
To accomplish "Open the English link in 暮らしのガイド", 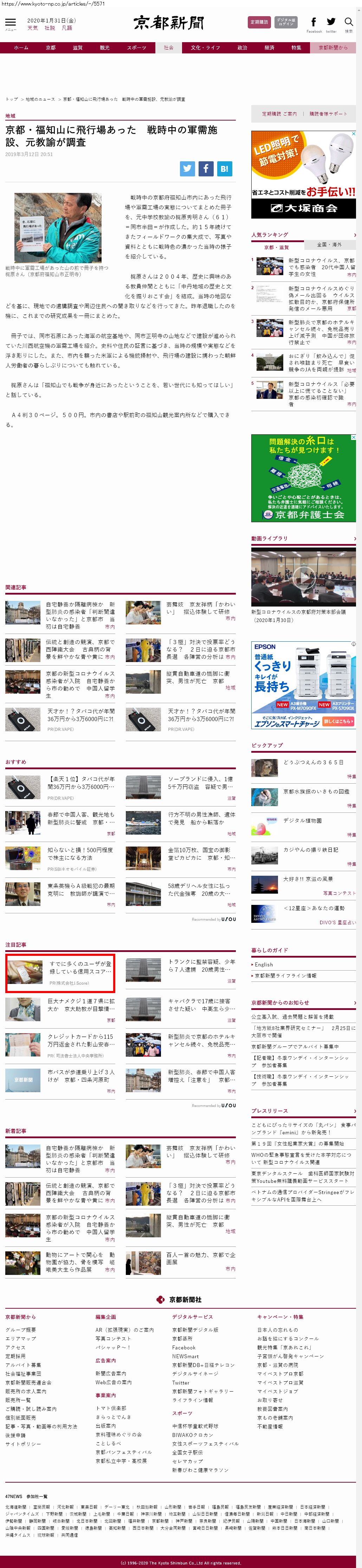I will [x=264, y=964].
